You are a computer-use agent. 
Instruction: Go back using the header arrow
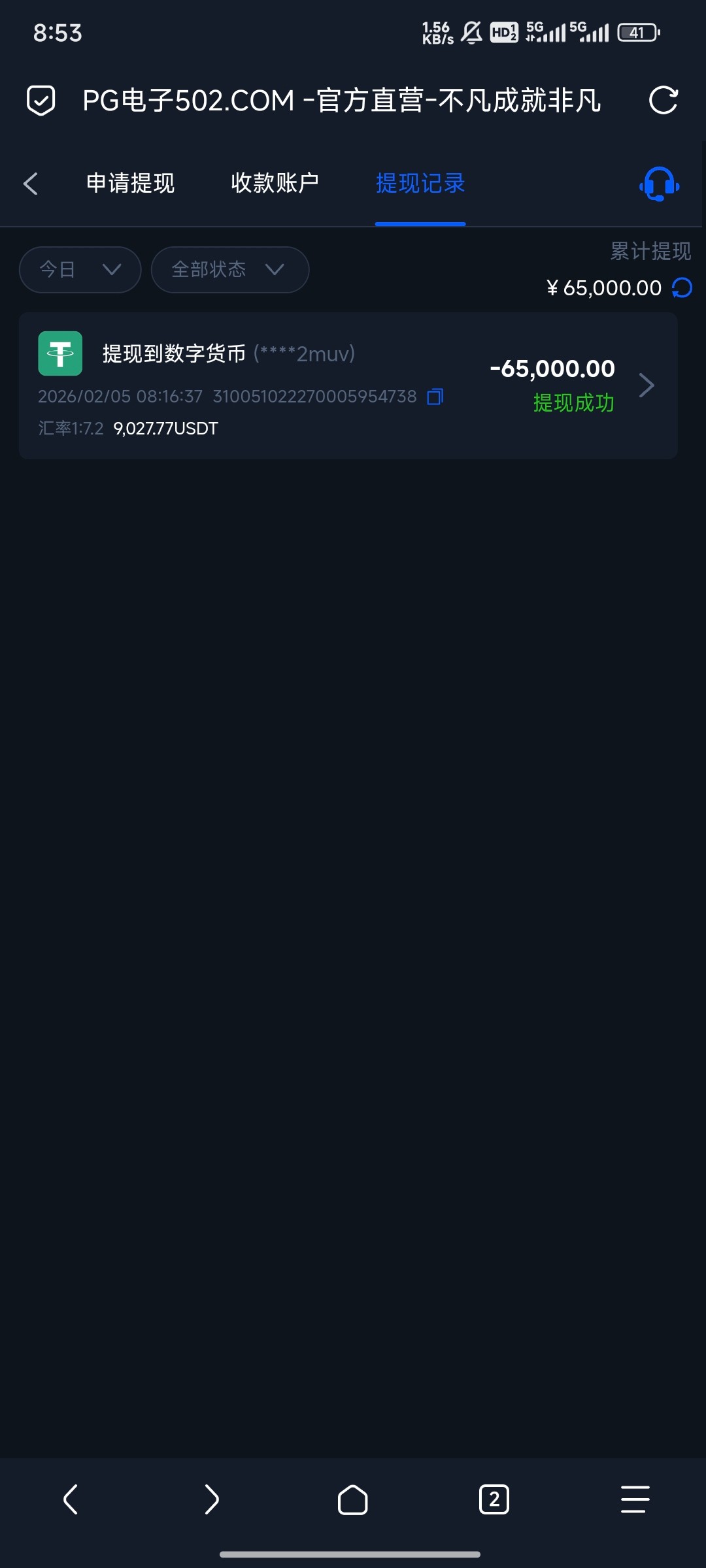(31, 184)
